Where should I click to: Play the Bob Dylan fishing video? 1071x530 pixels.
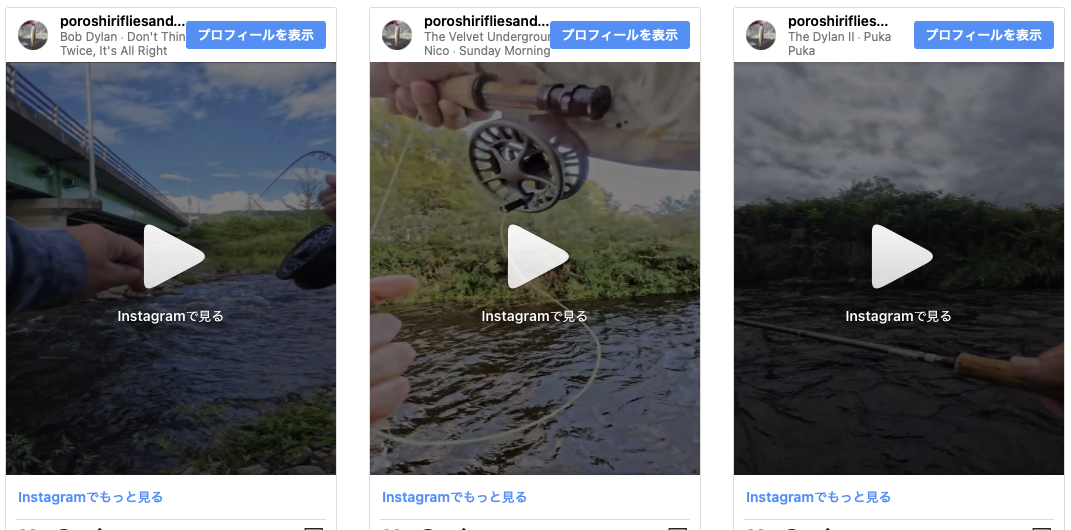(173, 257)
